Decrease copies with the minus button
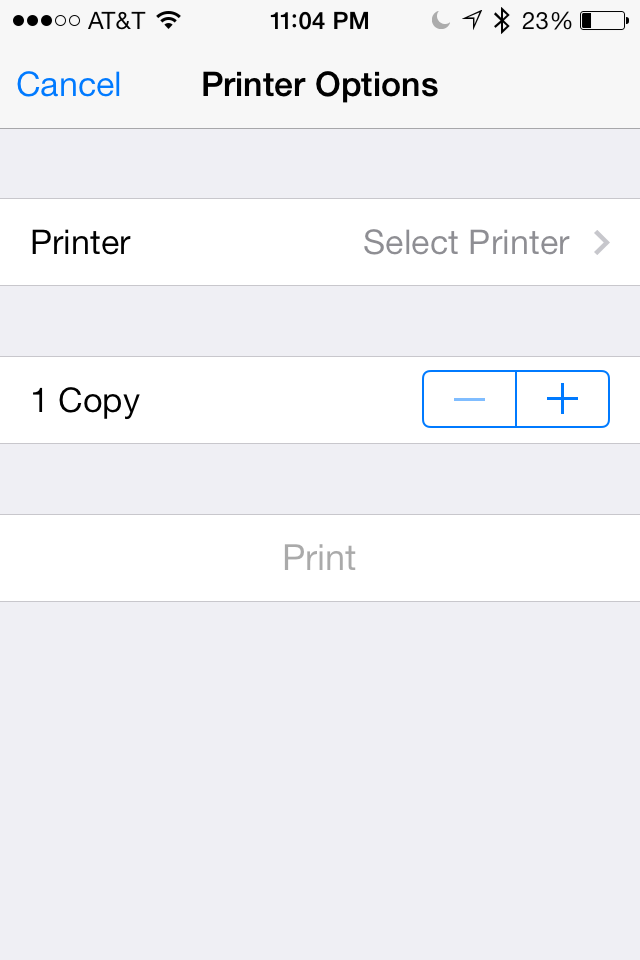640x960 pixels. (x=469, y=399)
